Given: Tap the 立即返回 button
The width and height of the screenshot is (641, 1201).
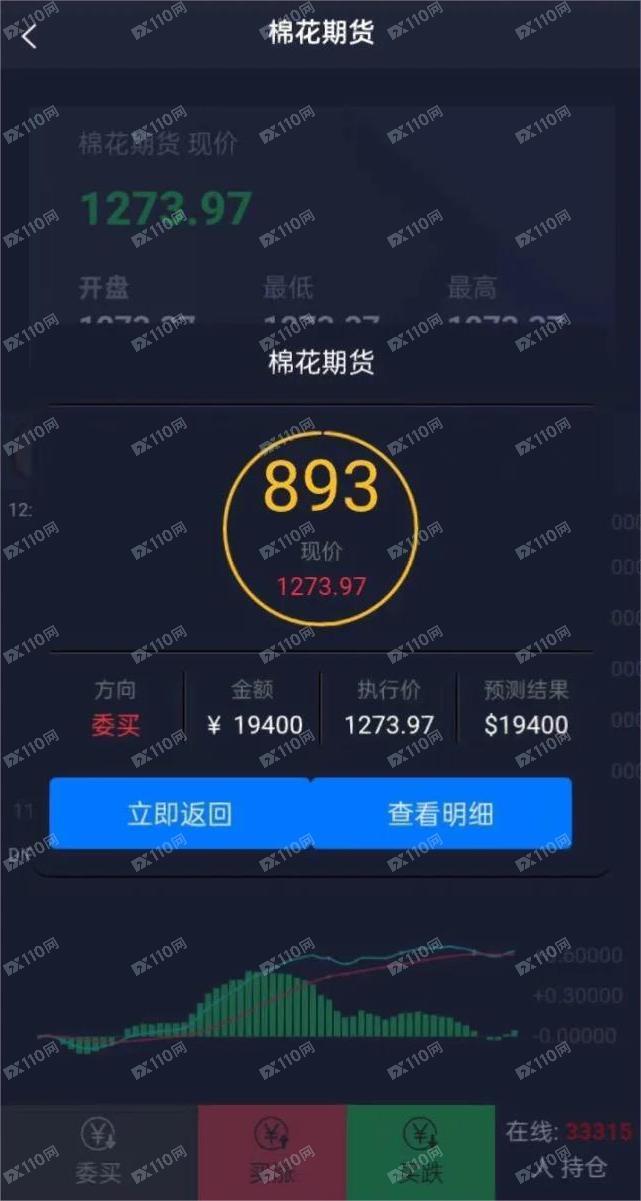Looking at the screenshot, I should 180,813.
